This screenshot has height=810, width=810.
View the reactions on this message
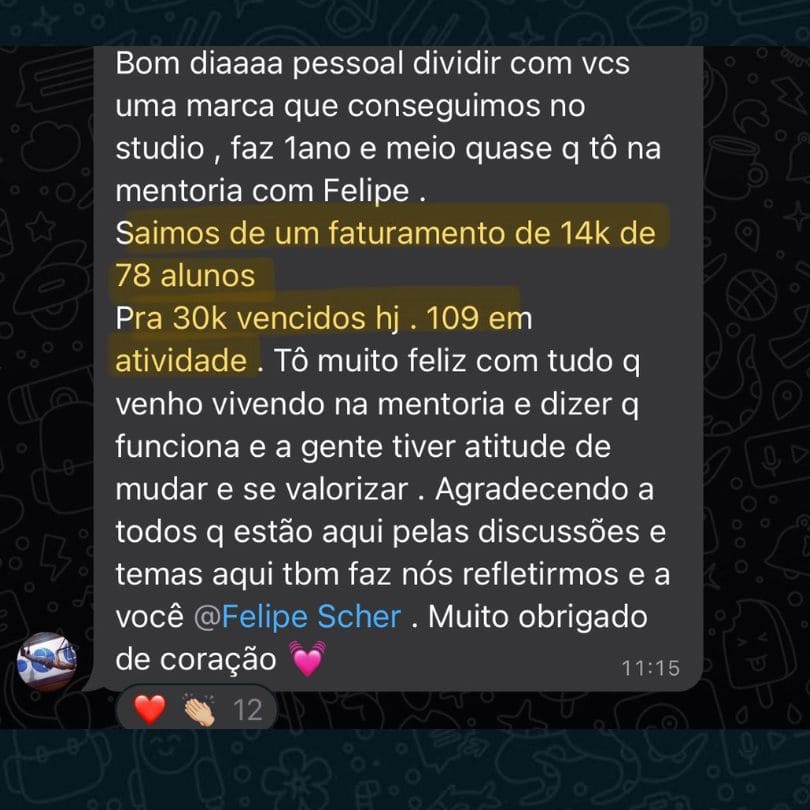point(197,710)
